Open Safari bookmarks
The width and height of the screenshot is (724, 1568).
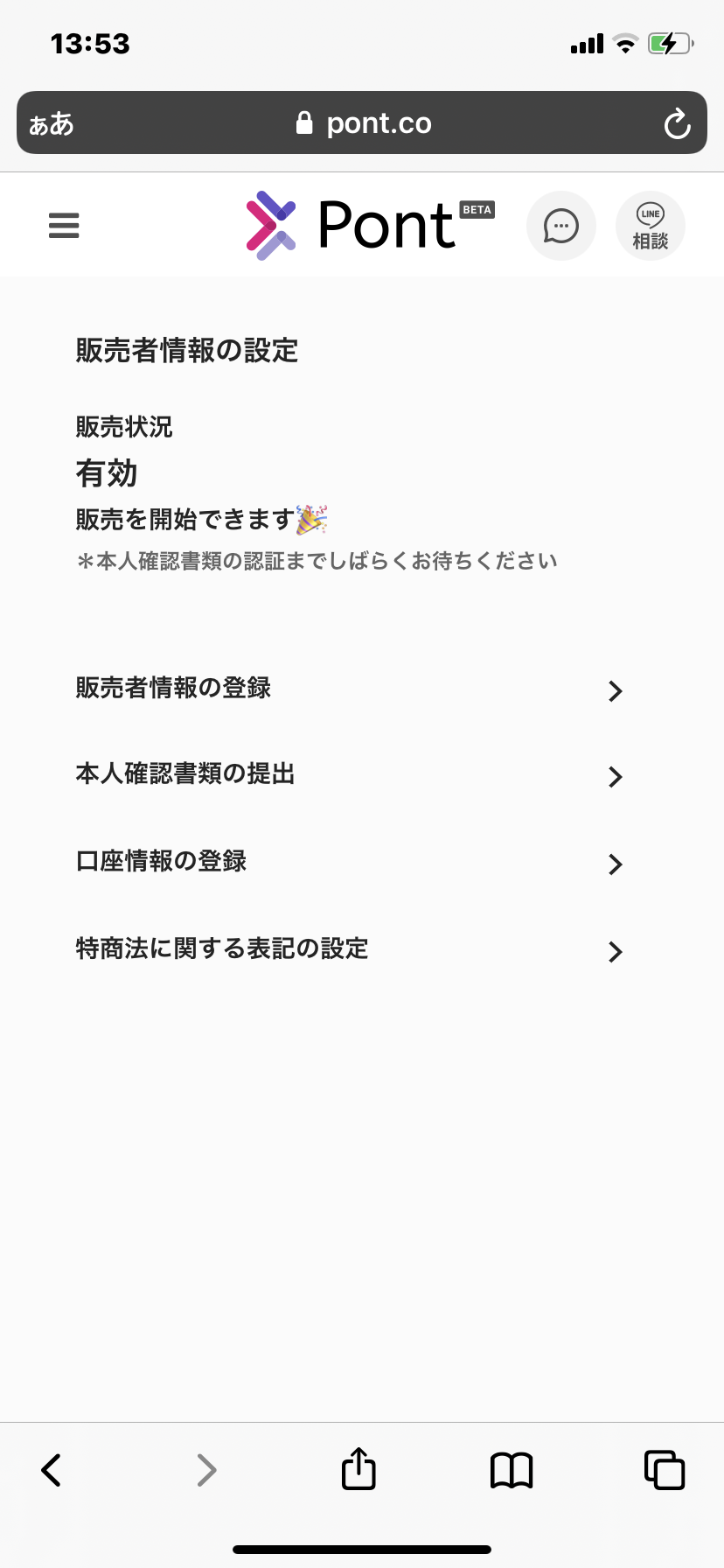pyautogui.click(x=512, y=1470)
